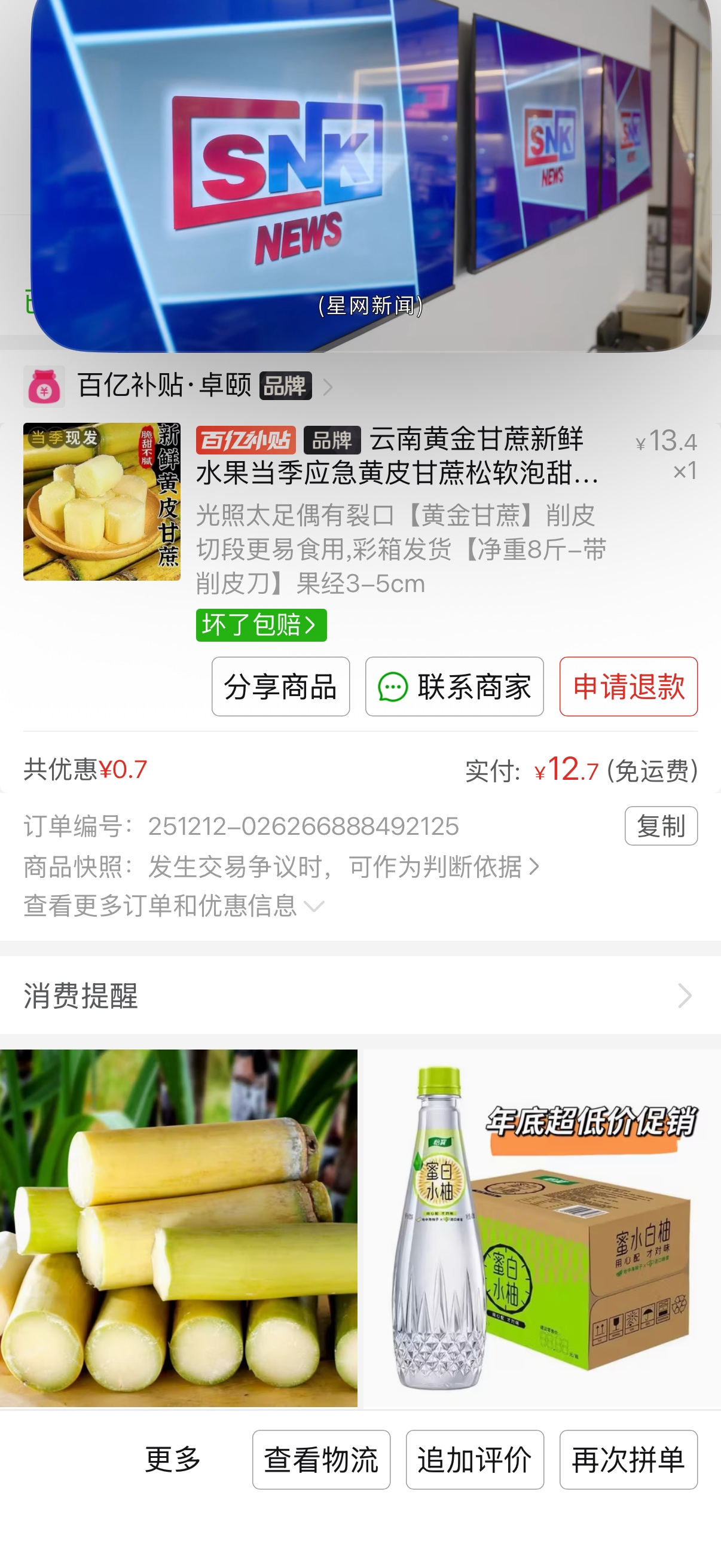Request a refund with 申请退款

point(628,687)
